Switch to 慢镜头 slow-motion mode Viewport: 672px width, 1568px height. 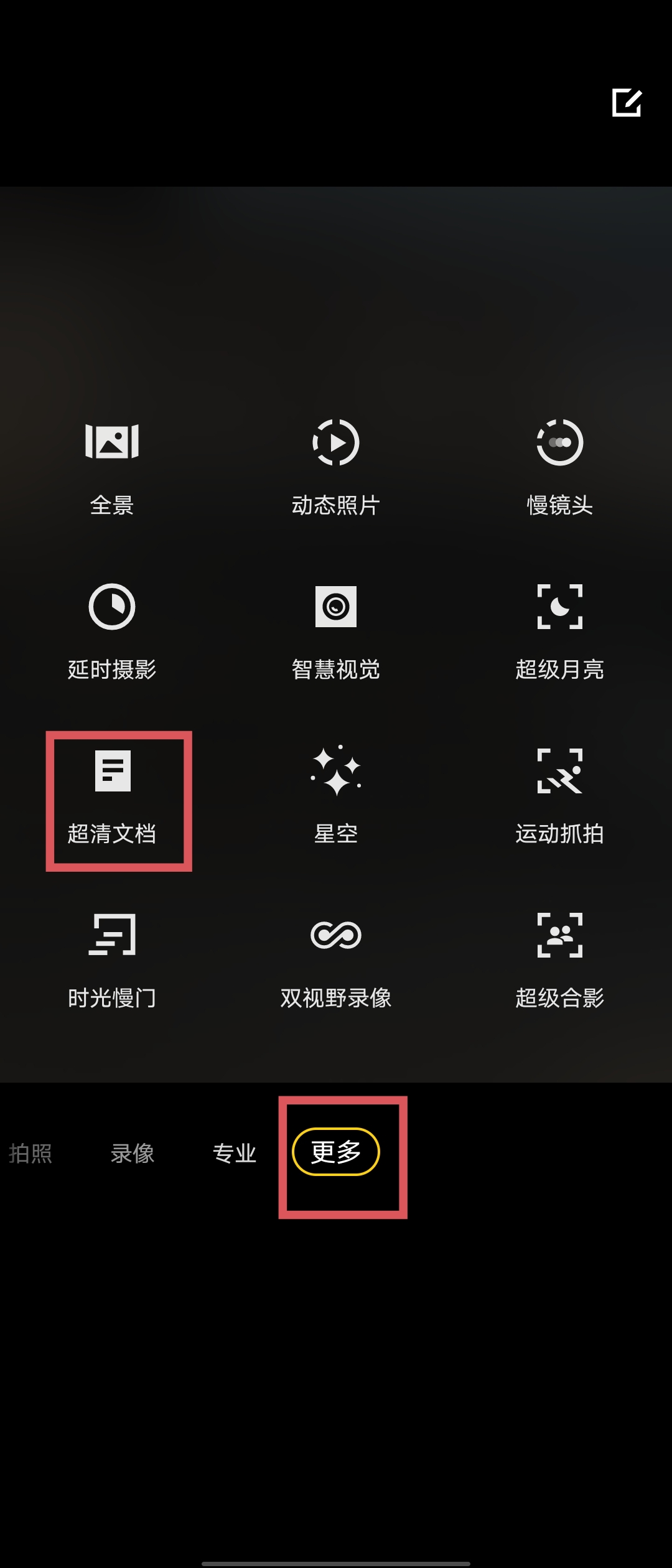[x=560, y=467]
